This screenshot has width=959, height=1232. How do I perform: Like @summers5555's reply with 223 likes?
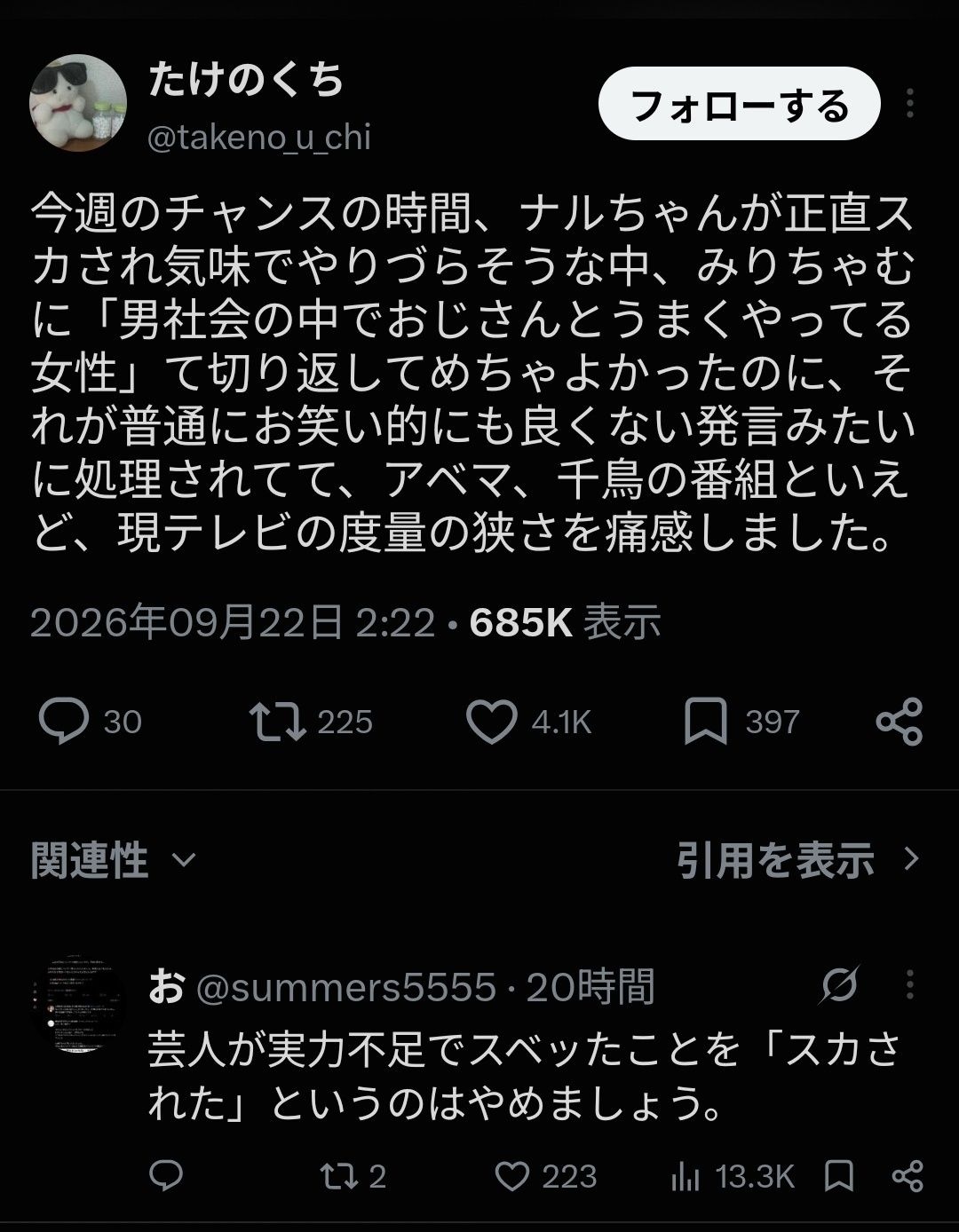coord(511,1176)
